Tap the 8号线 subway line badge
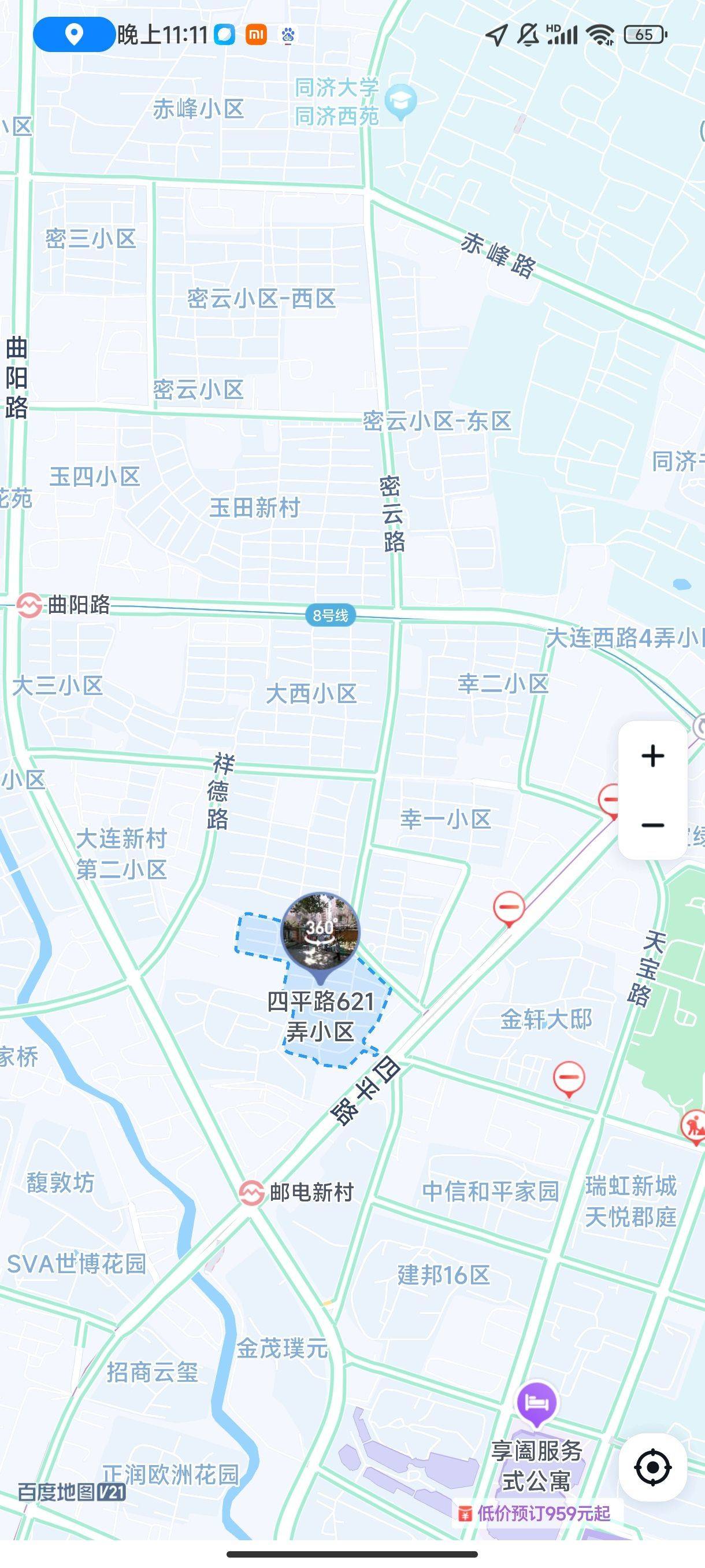This screenshot has width=705, height=1568. [x=332, y=616]
